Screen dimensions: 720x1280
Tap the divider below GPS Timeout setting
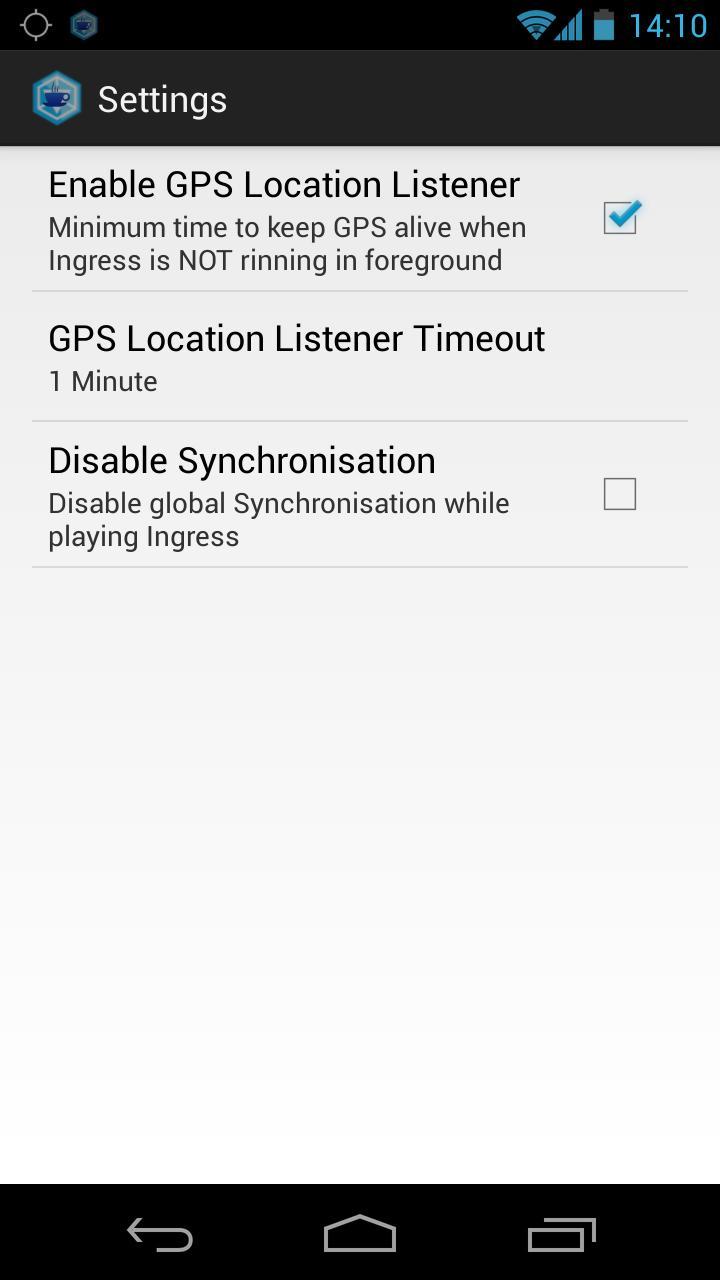point(360,420)
